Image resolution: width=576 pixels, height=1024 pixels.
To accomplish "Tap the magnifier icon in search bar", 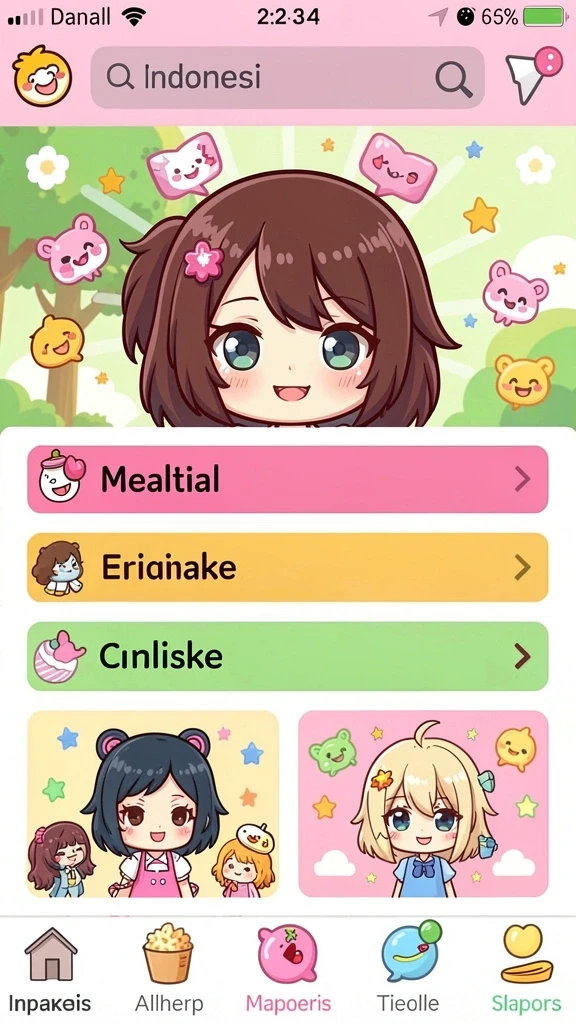I will (453, 79).
